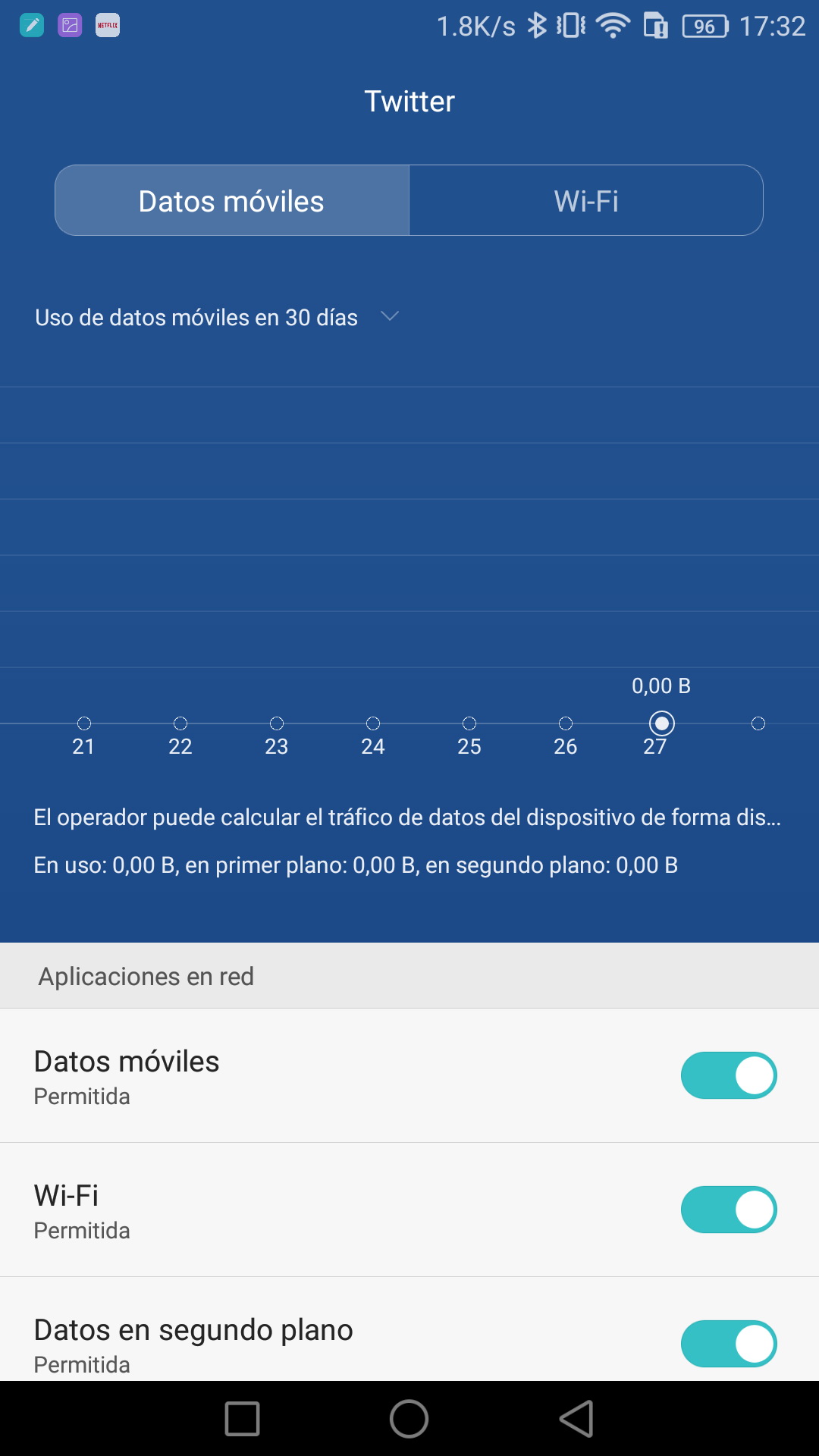Switch to the Wi-Fi tab

pyautogui.click(x=585, y=201)
